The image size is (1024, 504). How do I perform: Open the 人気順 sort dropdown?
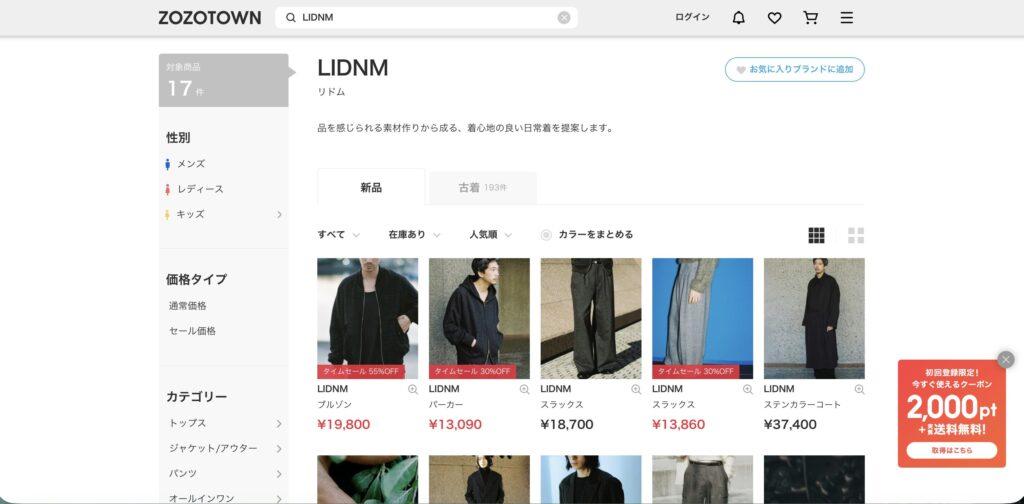(490, 234)
